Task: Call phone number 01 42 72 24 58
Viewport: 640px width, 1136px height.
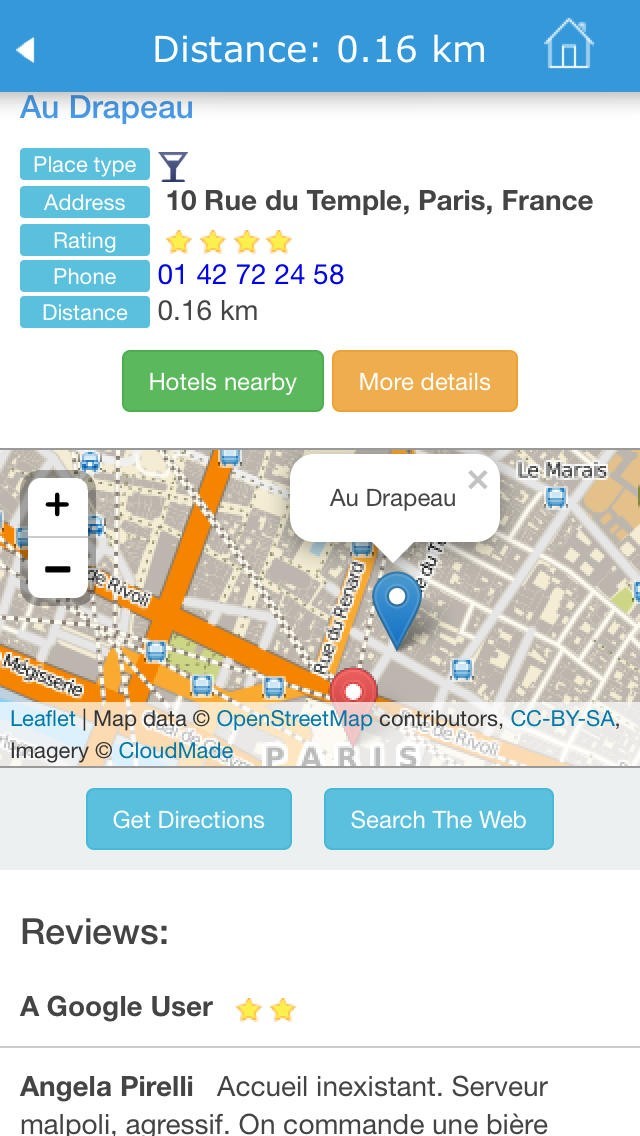Action: tap(251, 274)
